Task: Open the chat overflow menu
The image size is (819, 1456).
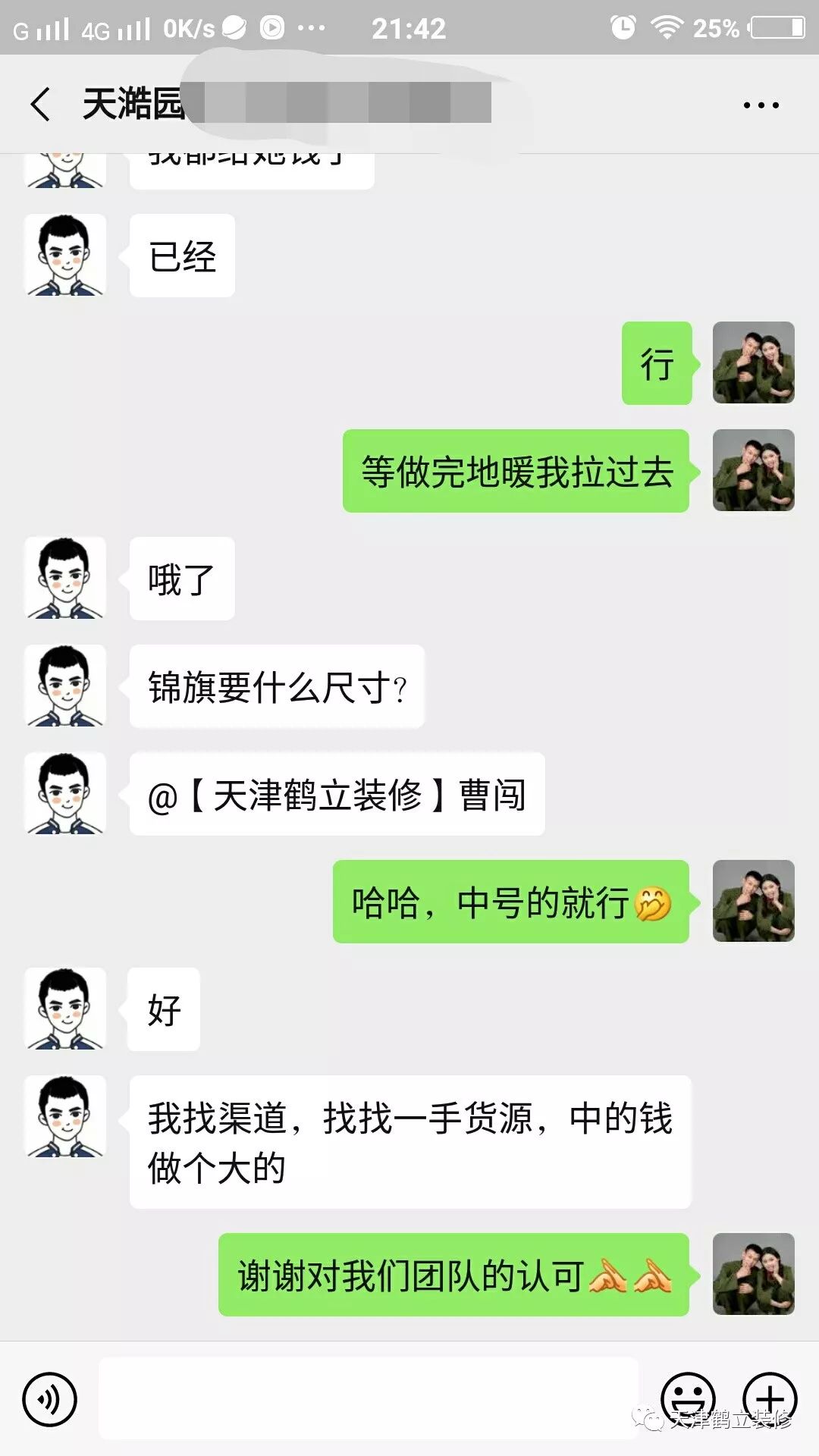Action: (761, 105)
